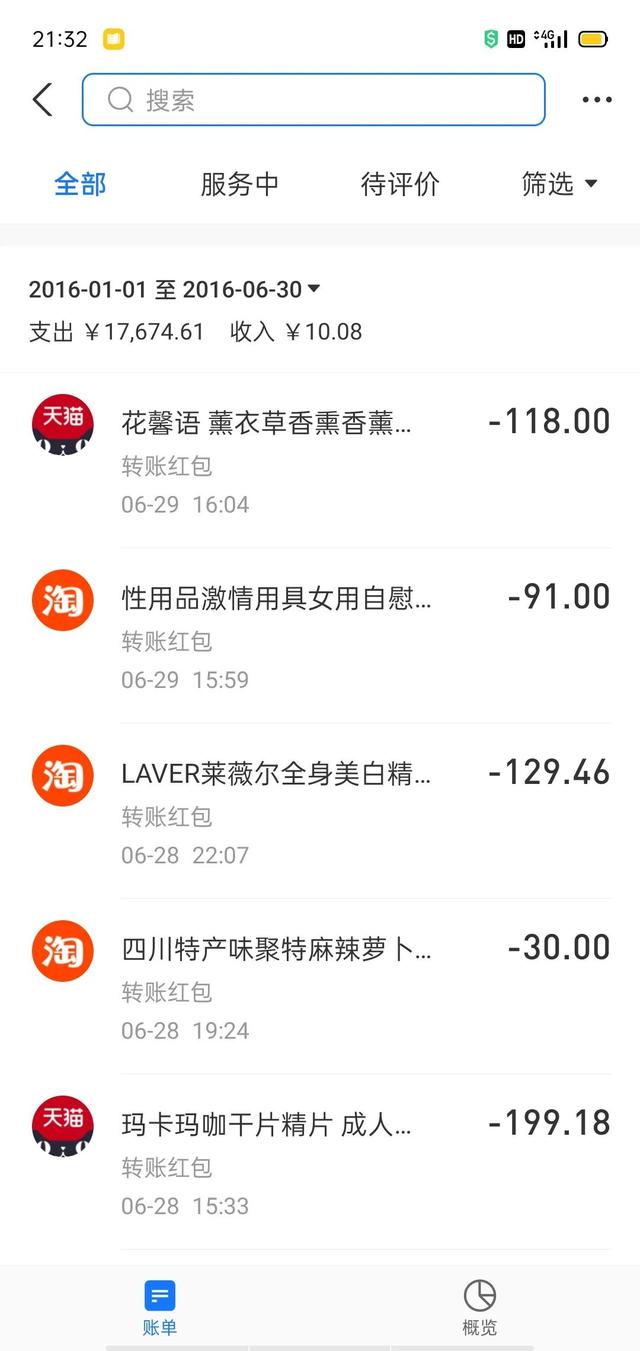Change the 2016-01-01 至 2016-06-30 date range

(x=175, y=290)
